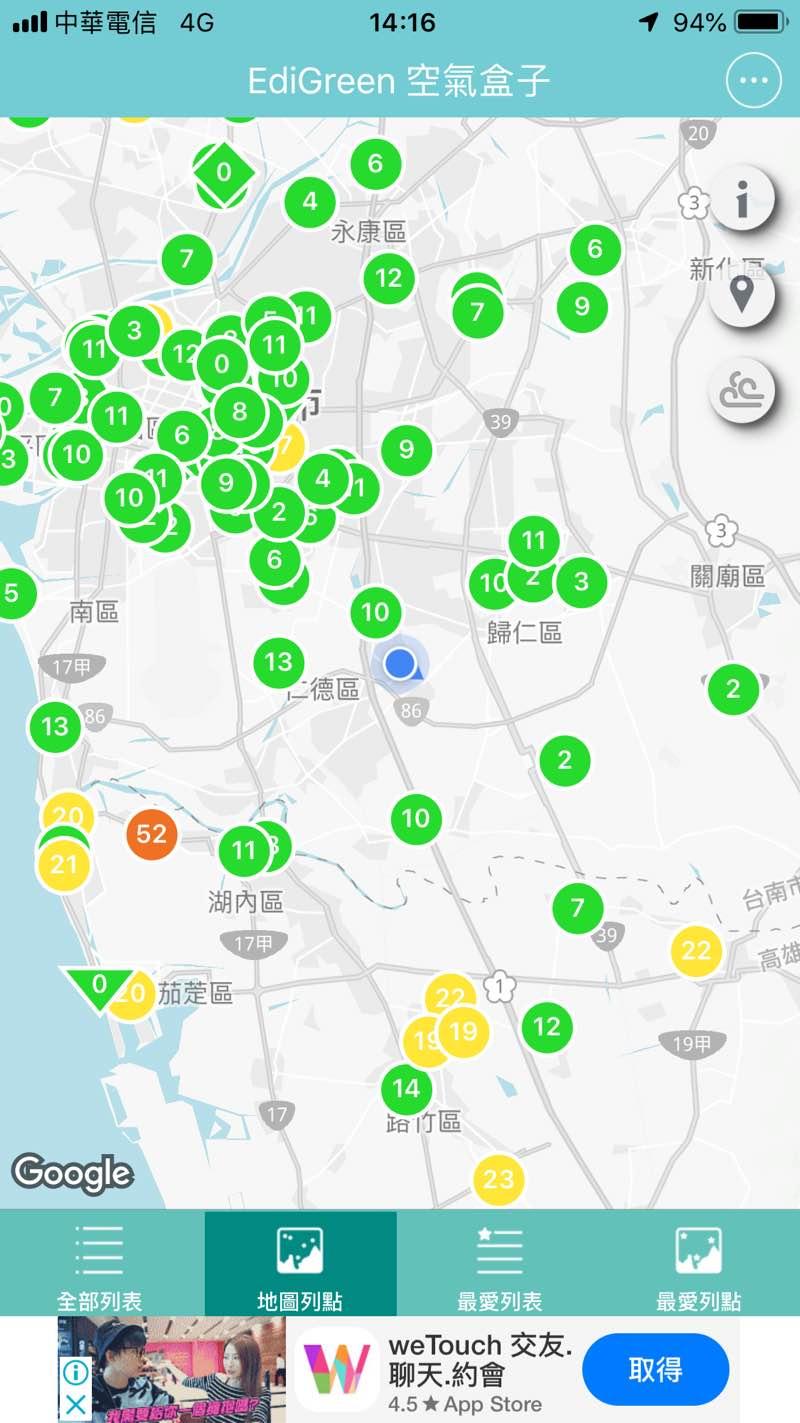Select the 地圖列點 tab

pyautogui.click(x=300, y=1264)
